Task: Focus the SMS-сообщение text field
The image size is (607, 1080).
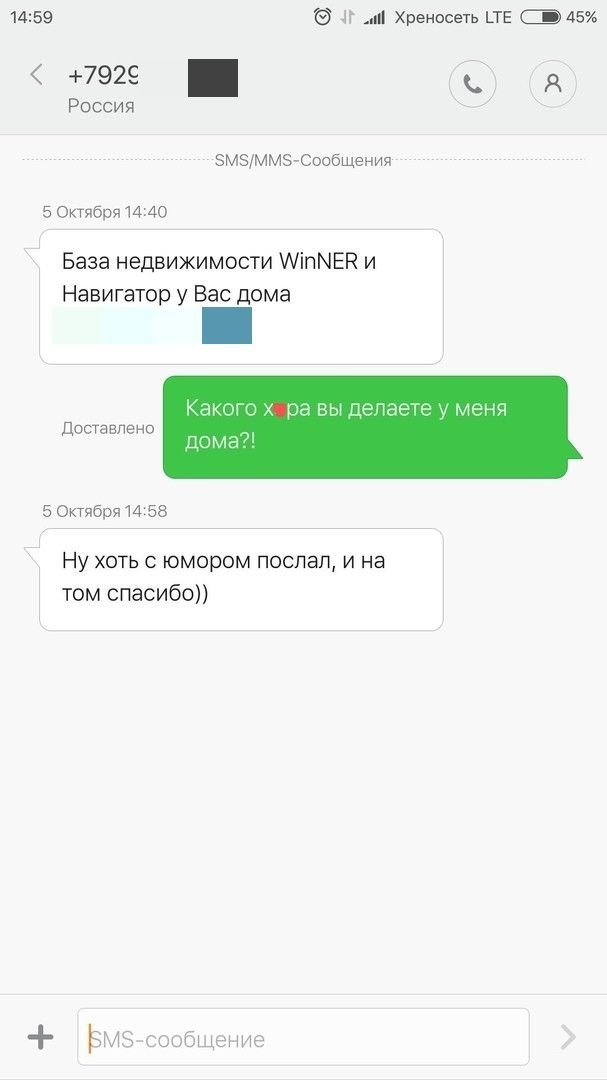Action: point(303,1037)
